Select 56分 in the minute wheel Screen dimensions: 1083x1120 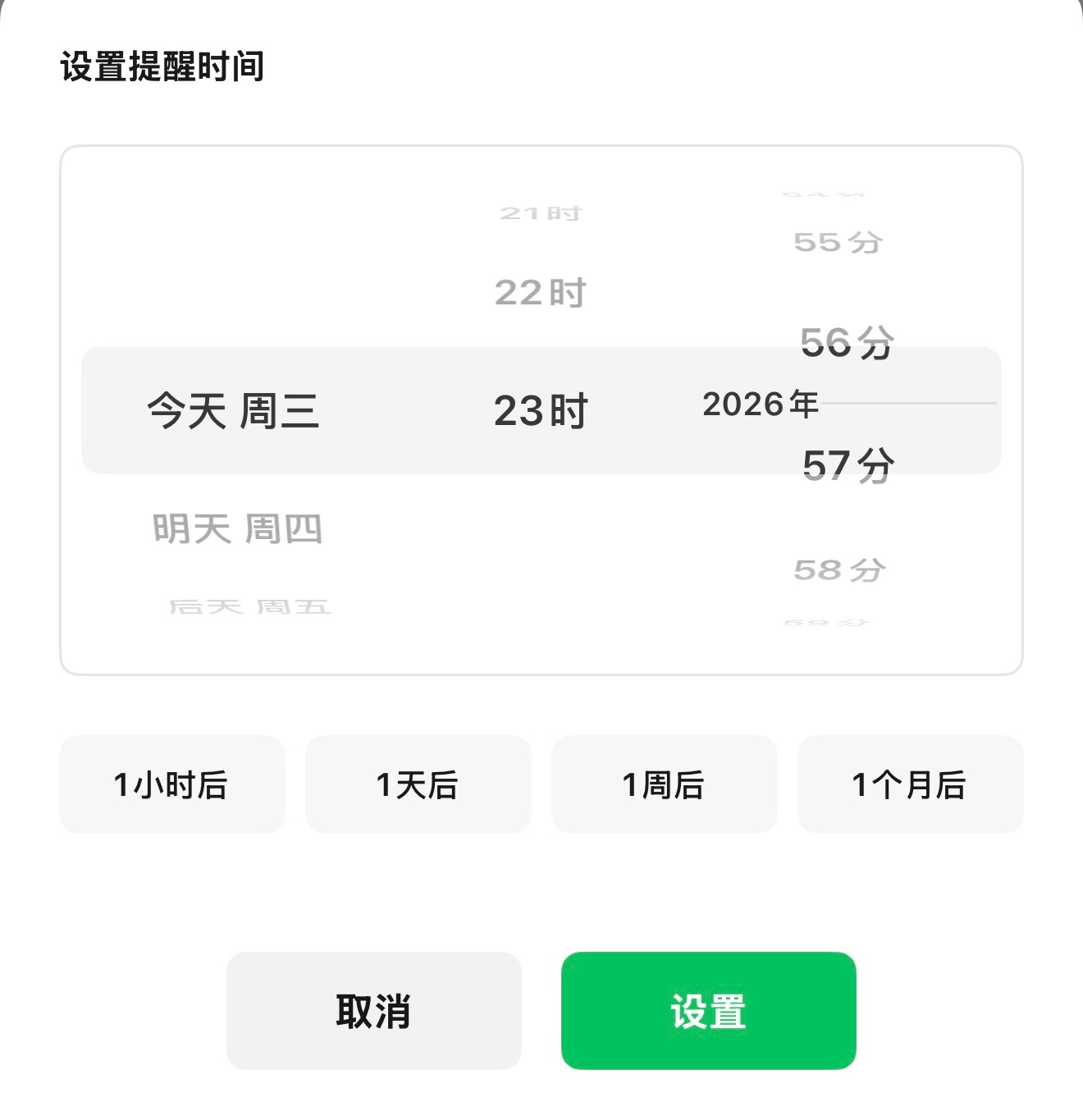point(846,345)
